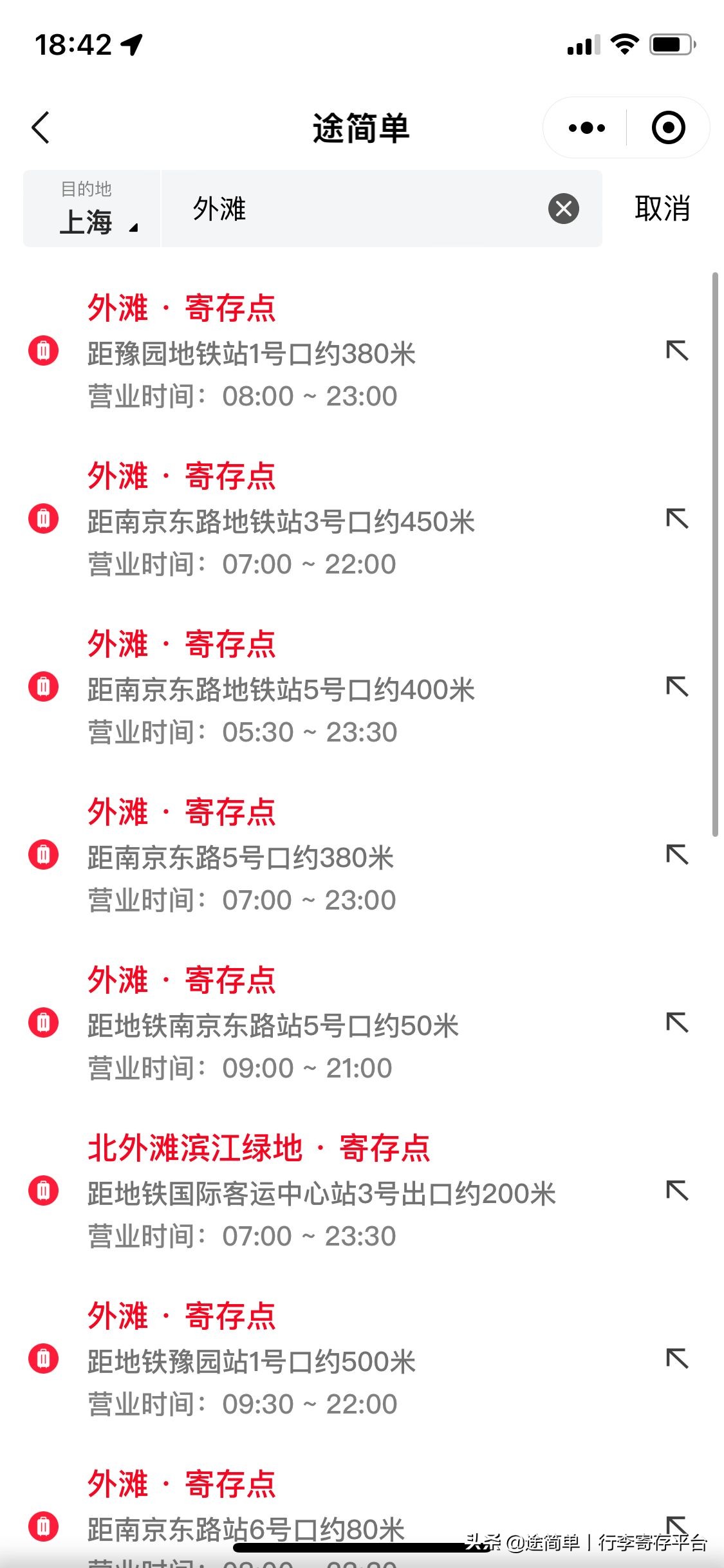
Task: Select the arrow icon on the 豫园地铁站1号口 result
Action: (676, 351)
